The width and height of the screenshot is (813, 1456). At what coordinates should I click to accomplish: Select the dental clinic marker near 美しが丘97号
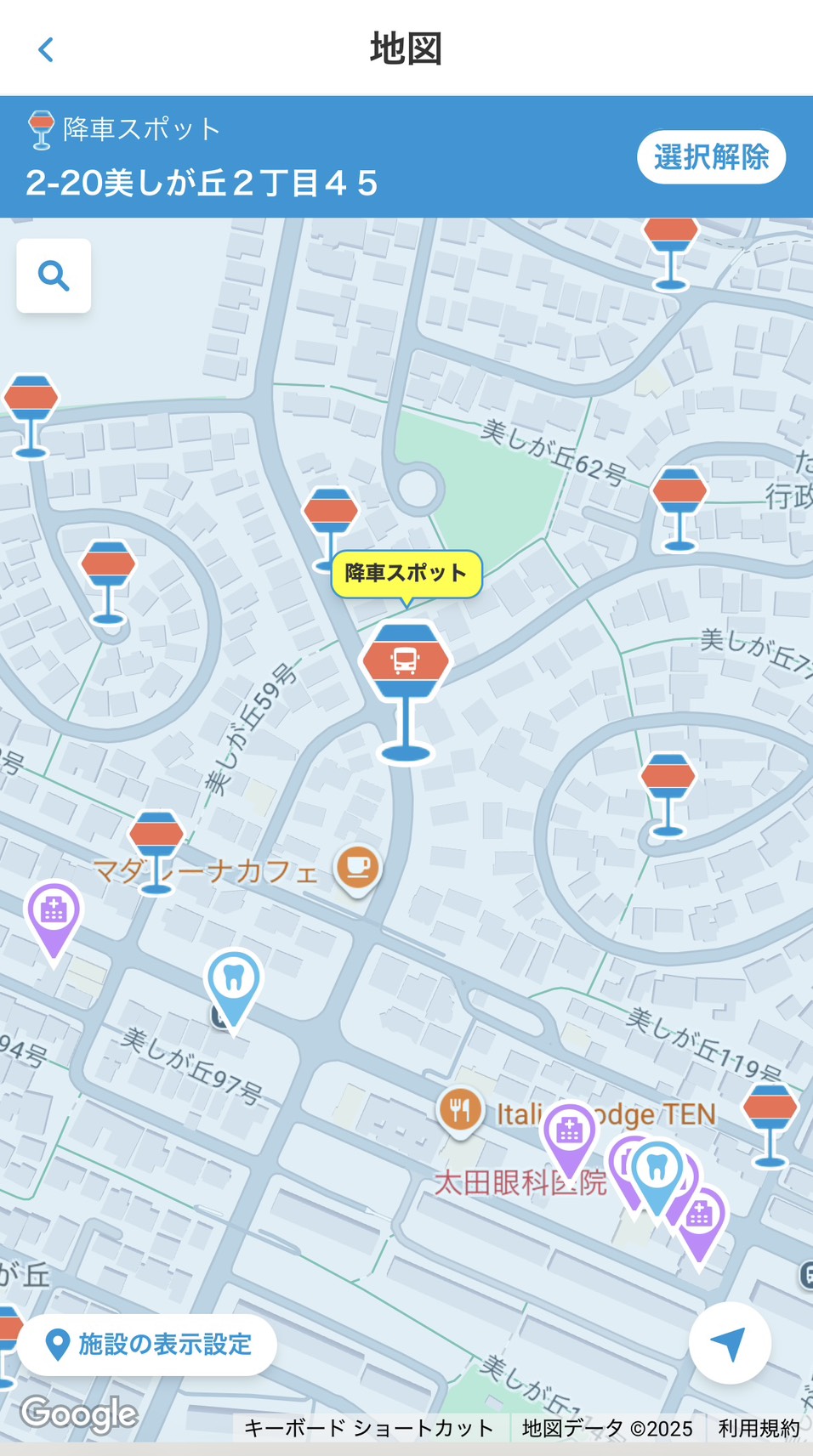click(233, 982)
